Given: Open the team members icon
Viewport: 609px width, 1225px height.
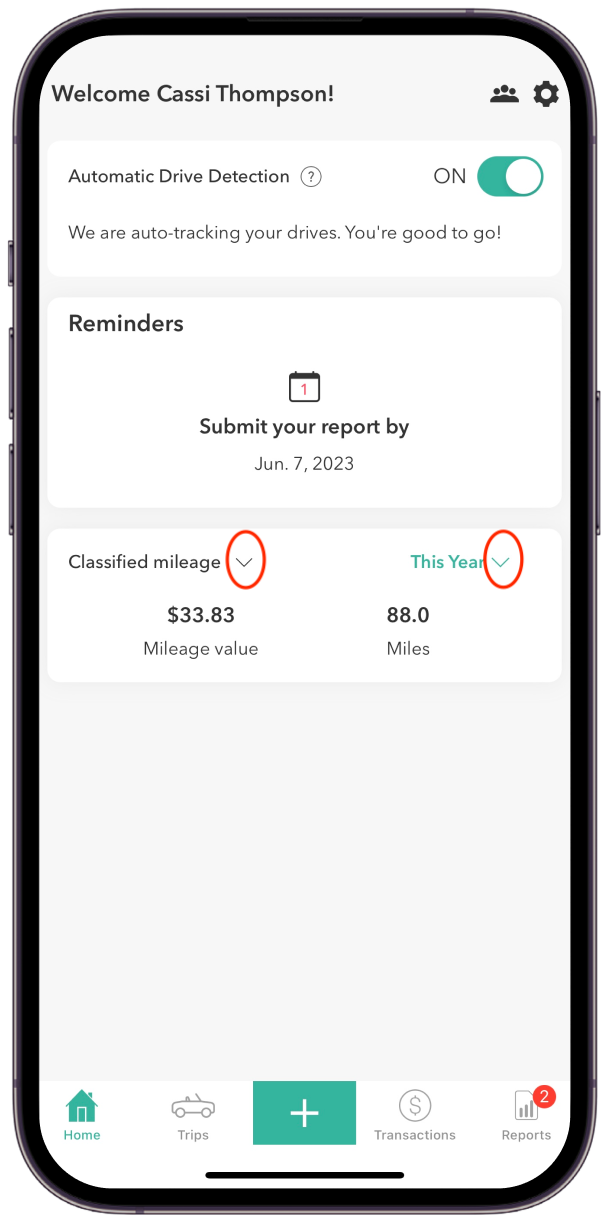Looking at the screenshot, I should [504, 94].
